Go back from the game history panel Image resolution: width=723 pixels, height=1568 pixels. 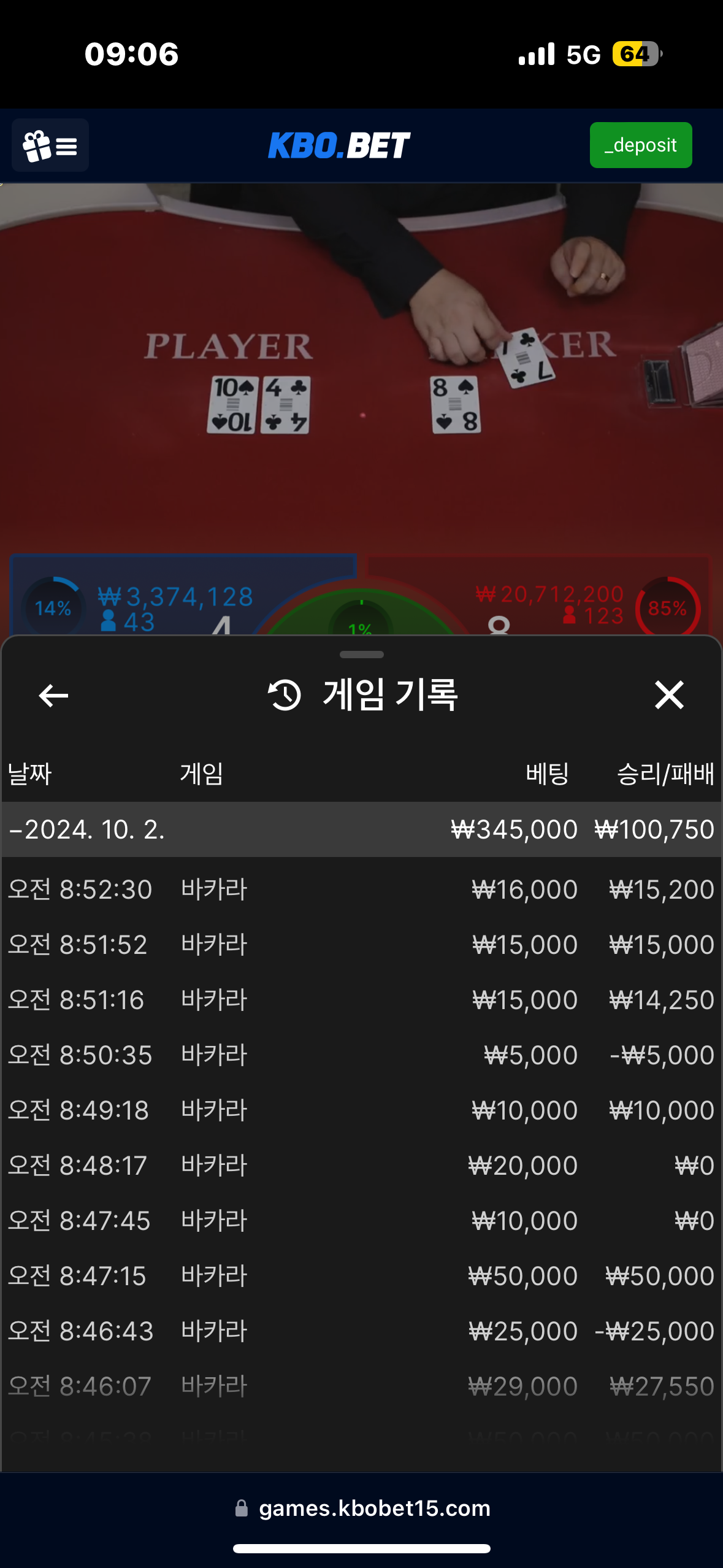pos(53,695)
